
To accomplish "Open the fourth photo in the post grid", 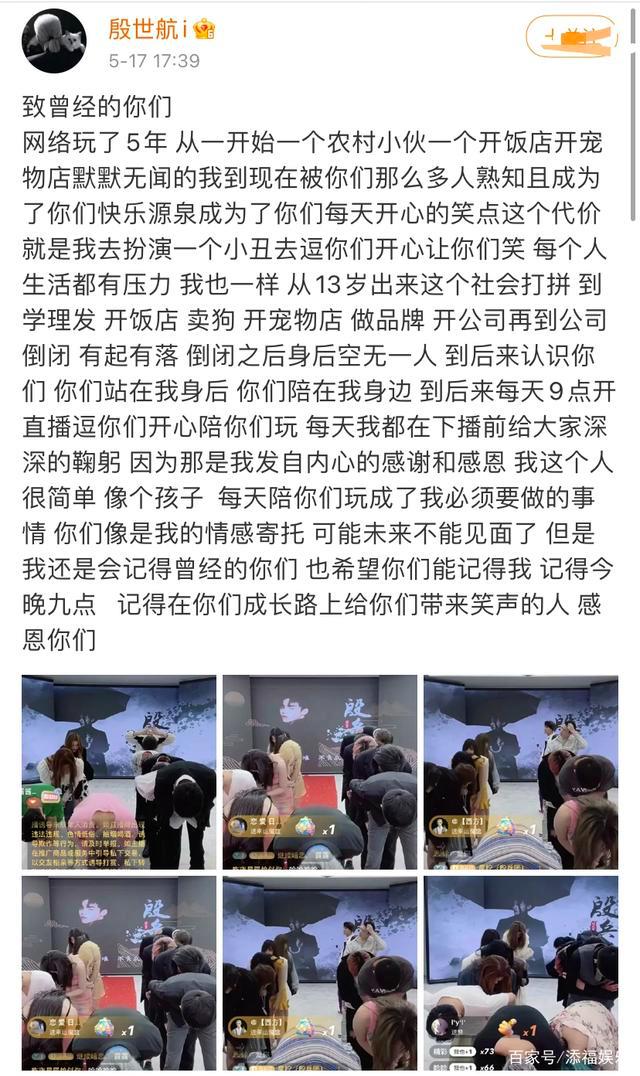I will (119, 970).
